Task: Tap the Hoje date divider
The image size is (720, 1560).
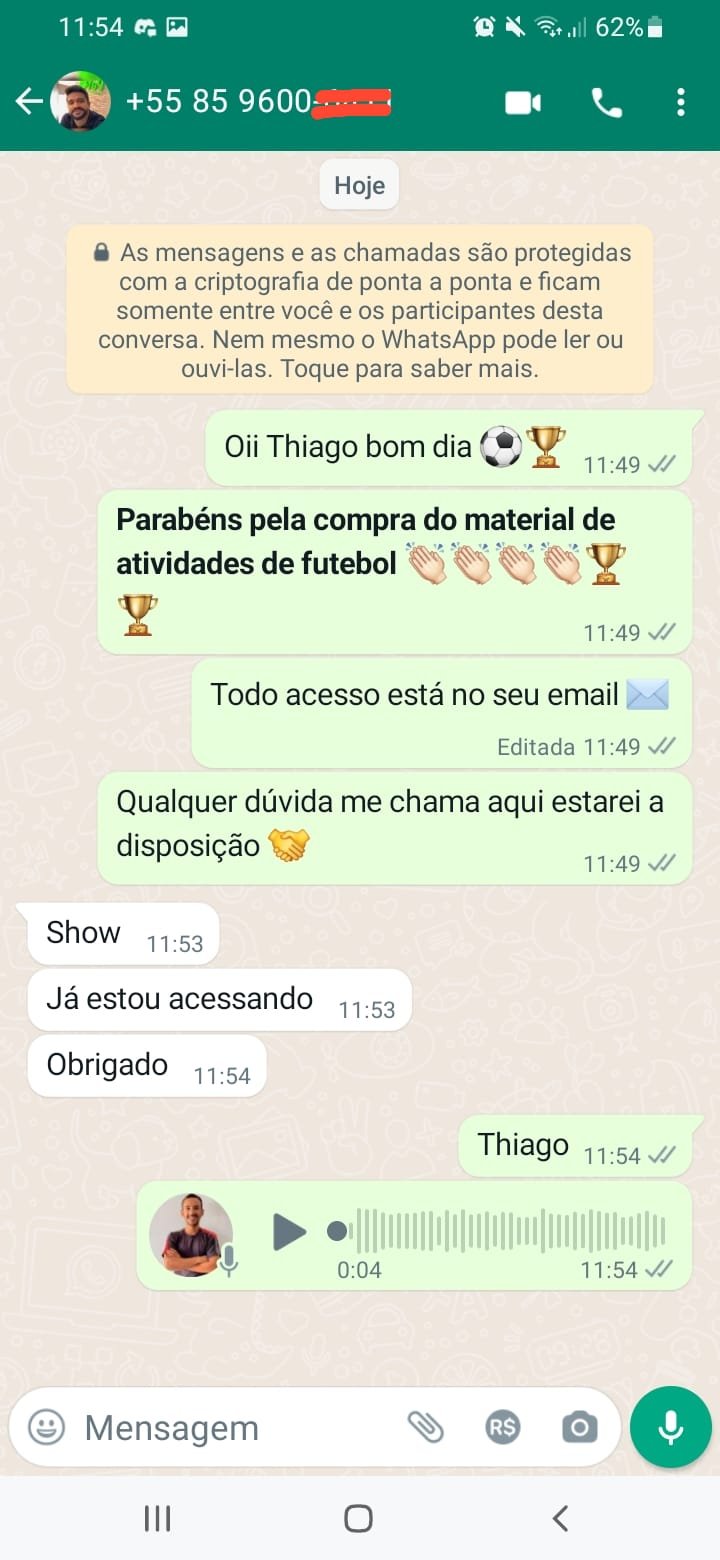Action: tap(358, 184)
